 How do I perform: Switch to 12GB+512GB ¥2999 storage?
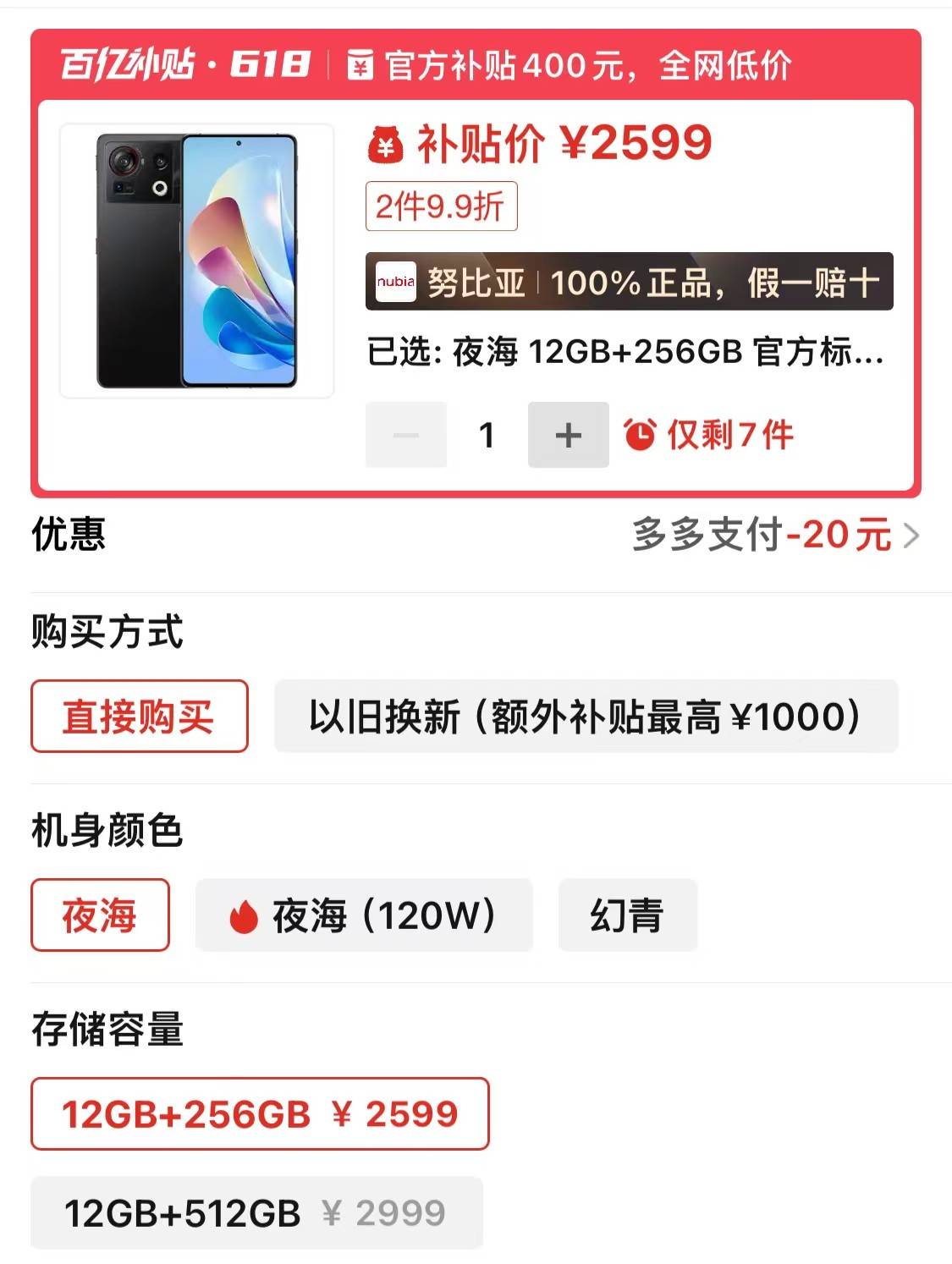pos(256,1213)
